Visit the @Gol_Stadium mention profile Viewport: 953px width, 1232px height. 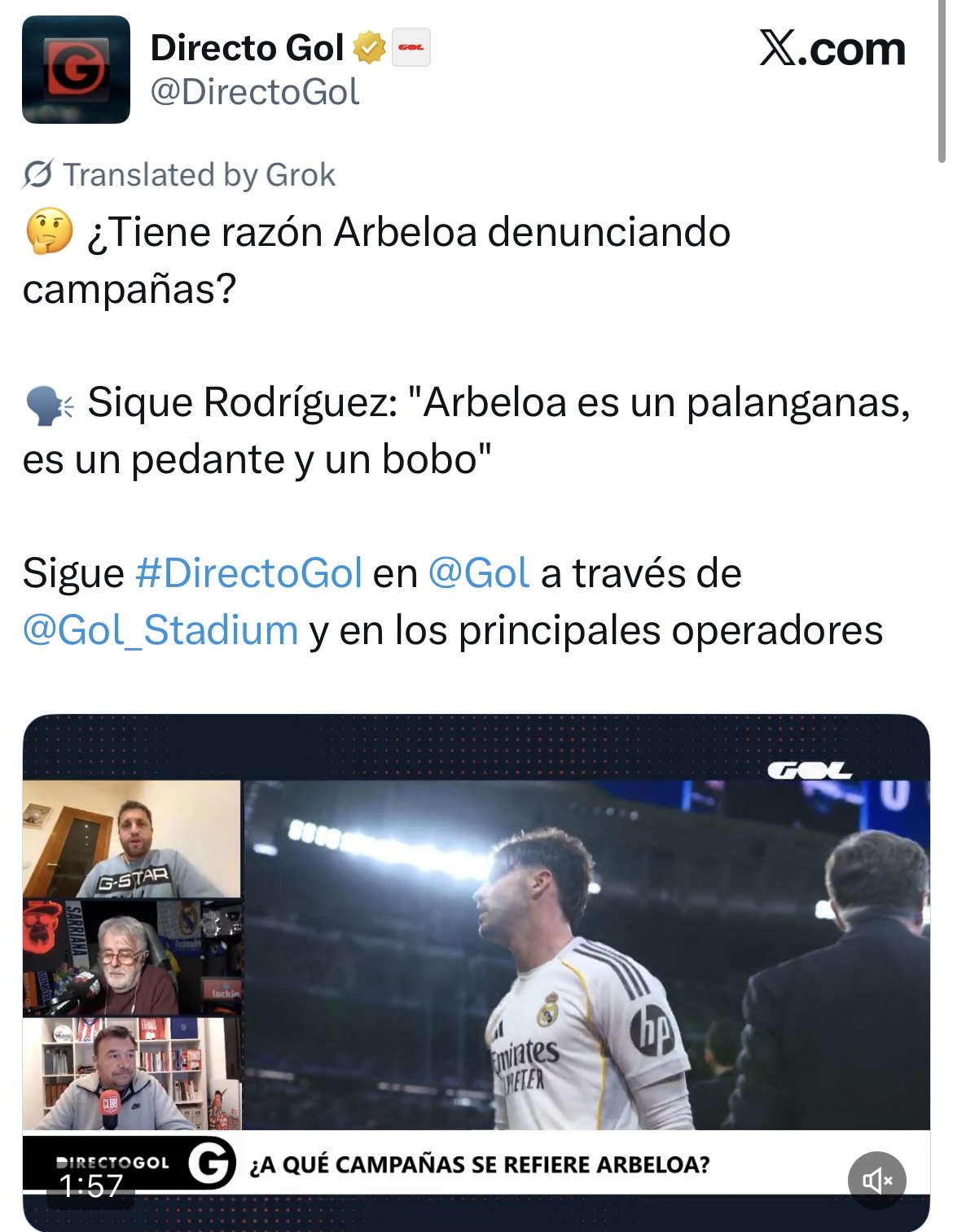(x=160, y=630)
